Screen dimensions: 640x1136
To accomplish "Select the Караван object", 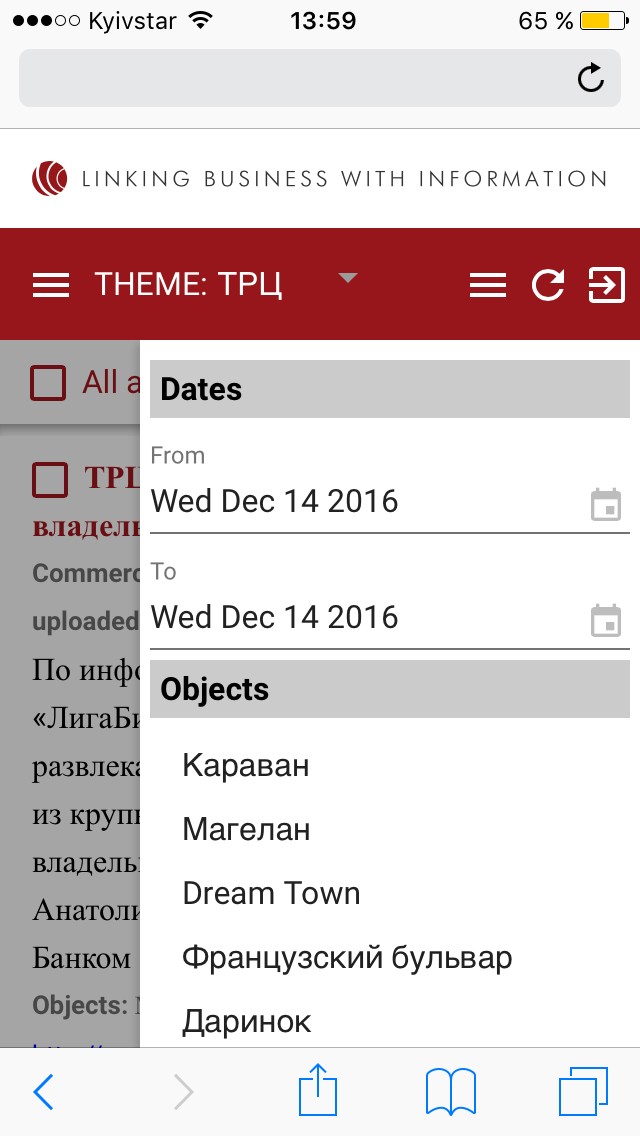I will click(246, 765).
